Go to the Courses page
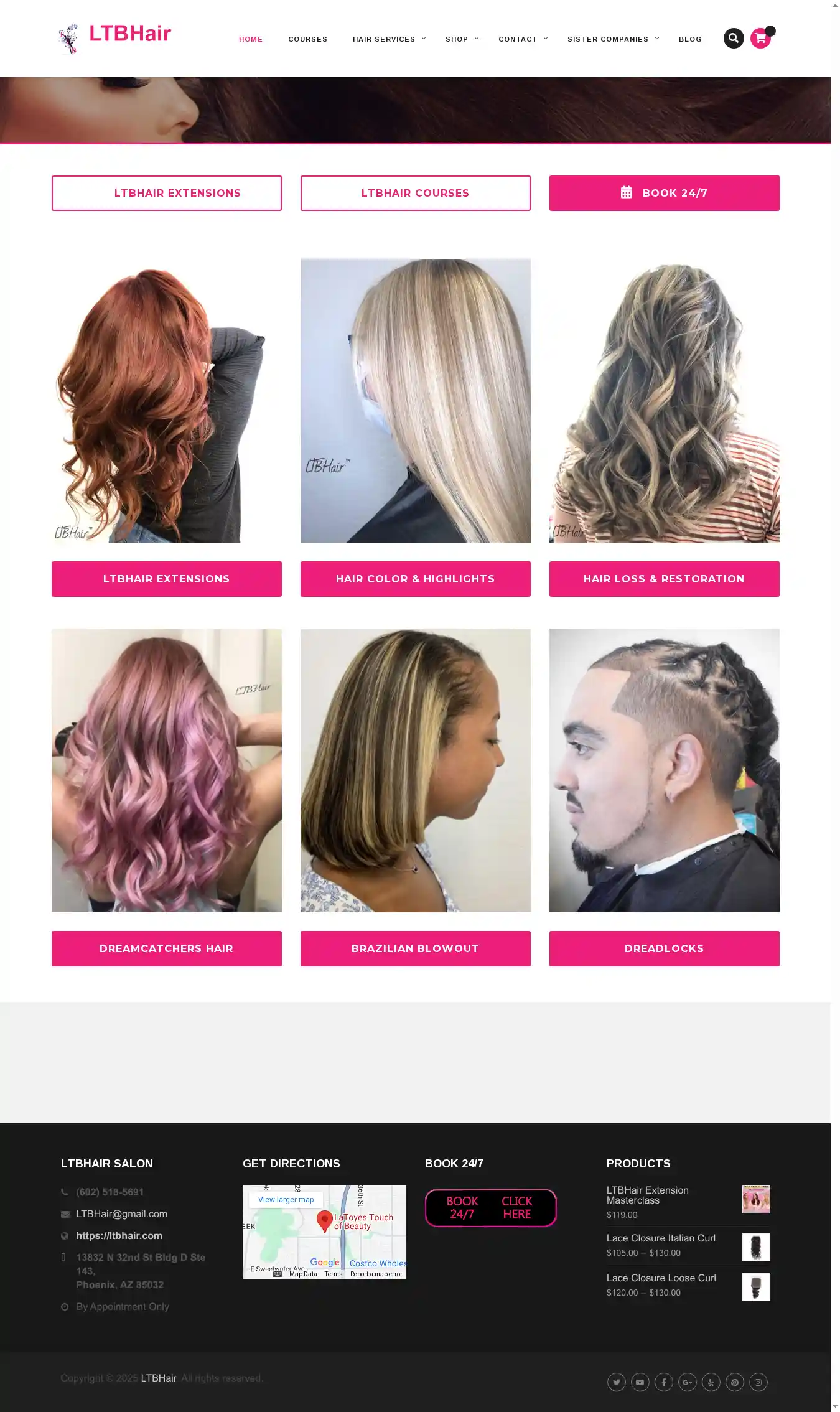 tap(307, 39)
